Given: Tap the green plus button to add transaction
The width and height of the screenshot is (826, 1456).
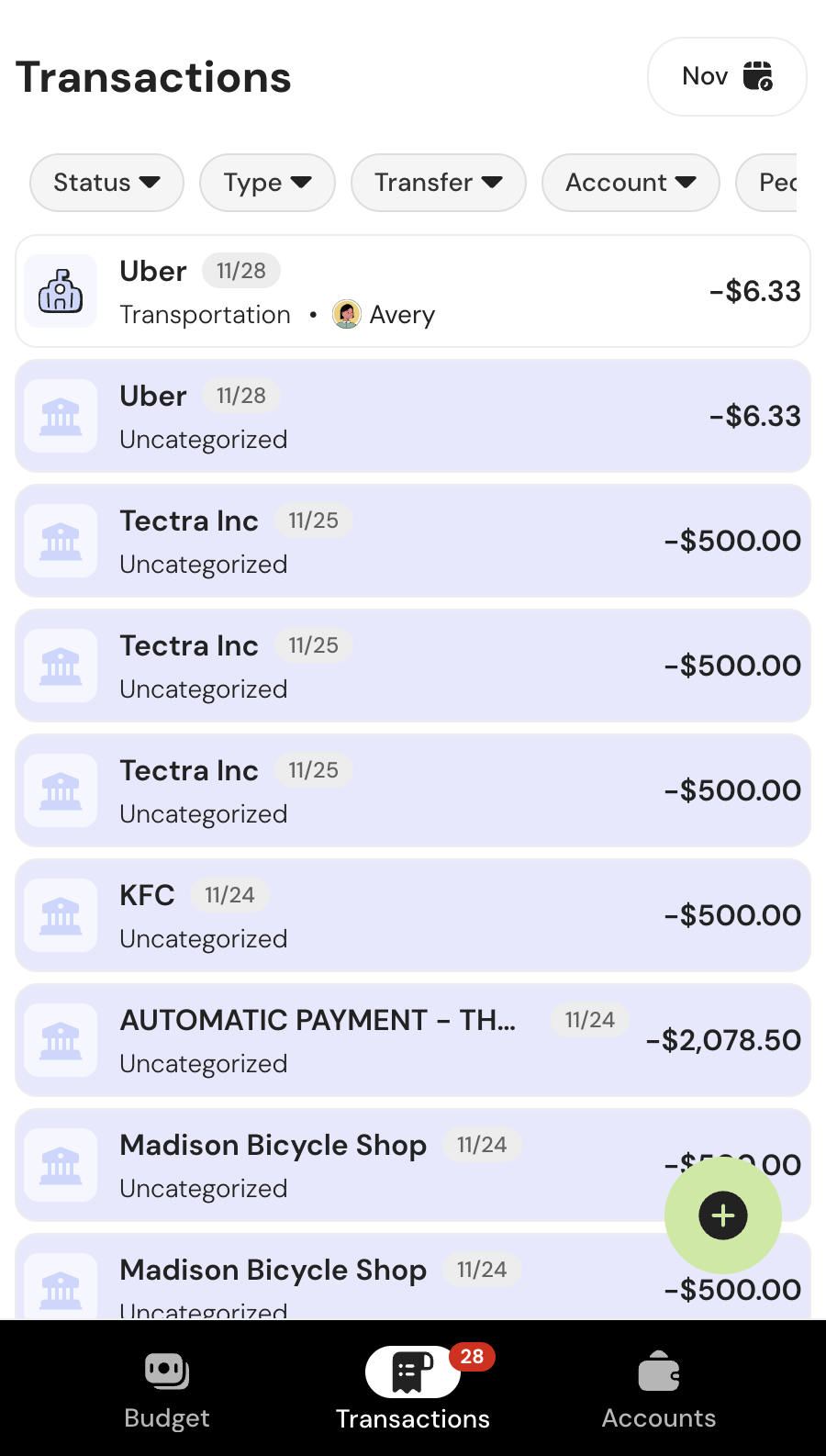Looking at the screenshot, I should point(723,1215).
